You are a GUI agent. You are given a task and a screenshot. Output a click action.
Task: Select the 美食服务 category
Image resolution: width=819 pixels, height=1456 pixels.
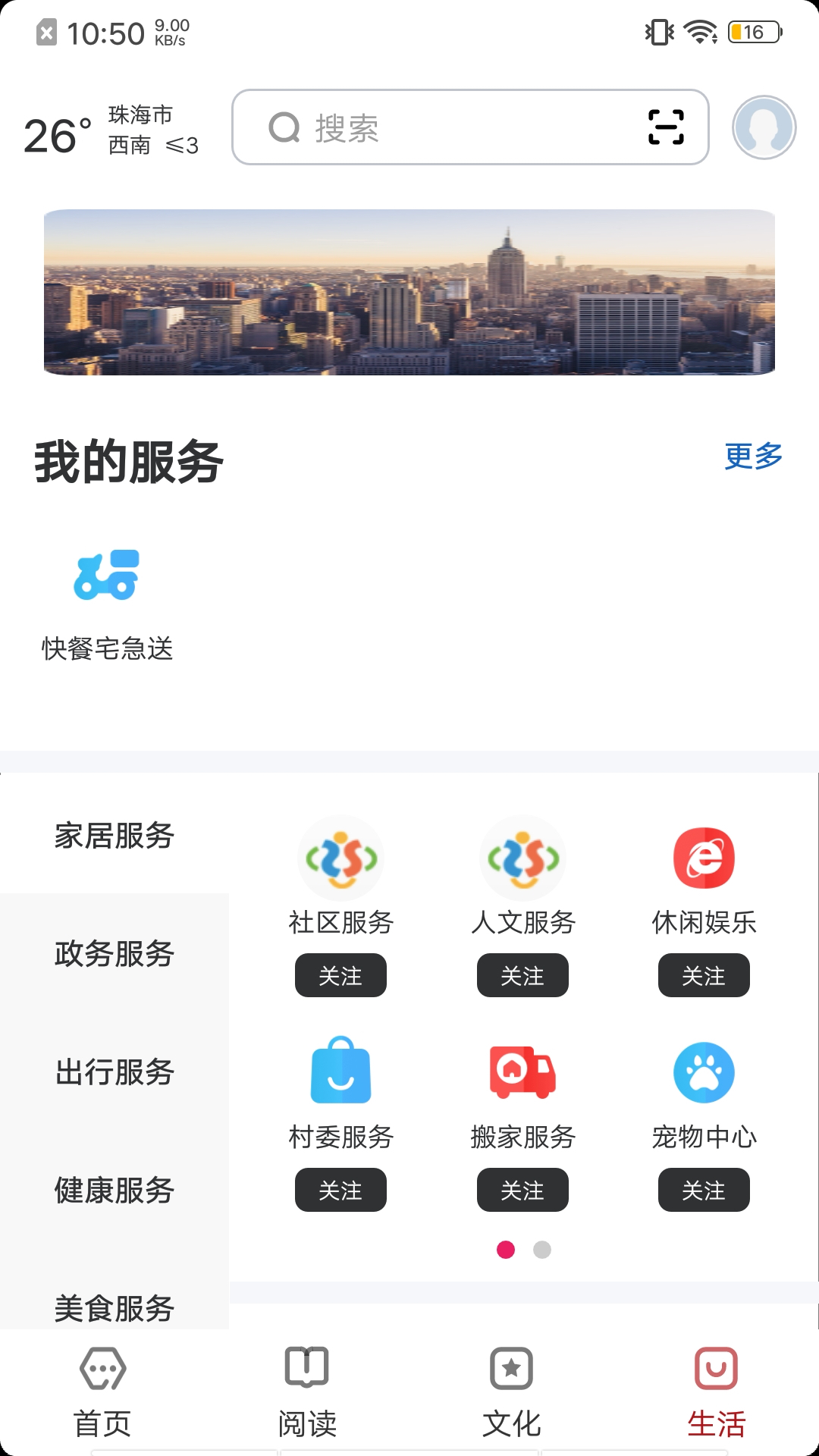(x=115, y=1307)
